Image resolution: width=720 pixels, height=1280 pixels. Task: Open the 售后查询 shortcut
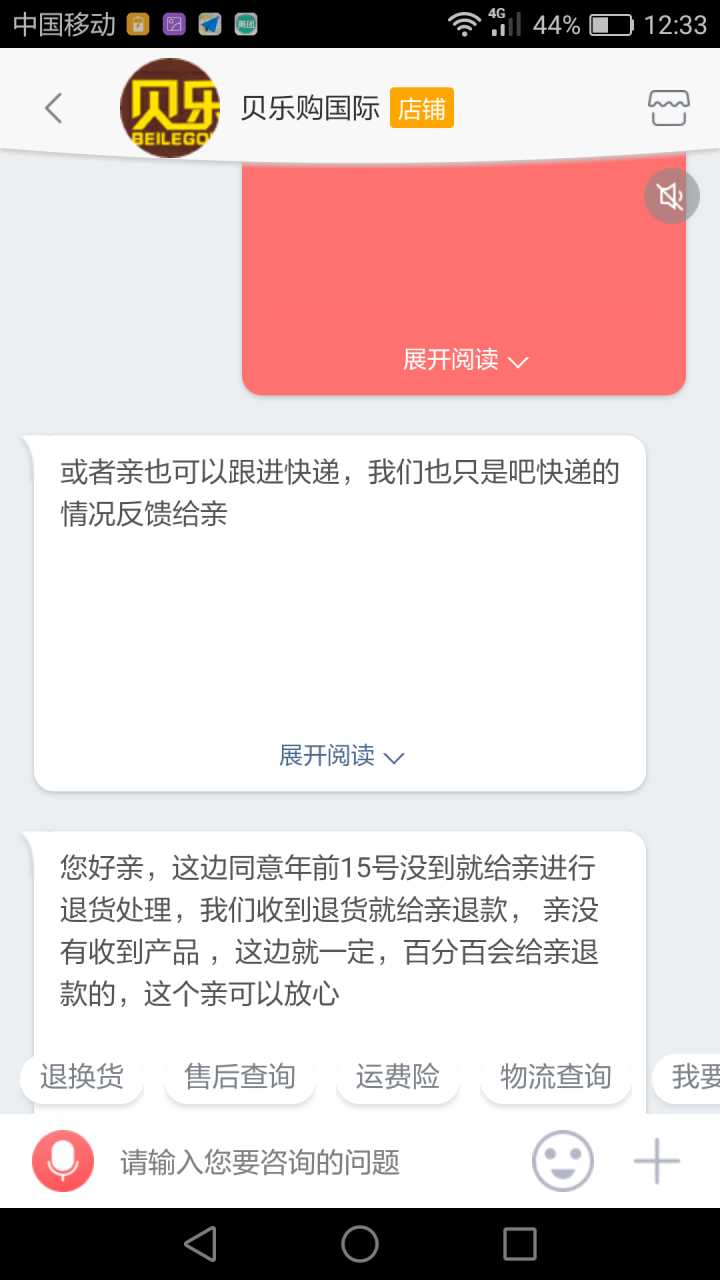point(240,1076)
